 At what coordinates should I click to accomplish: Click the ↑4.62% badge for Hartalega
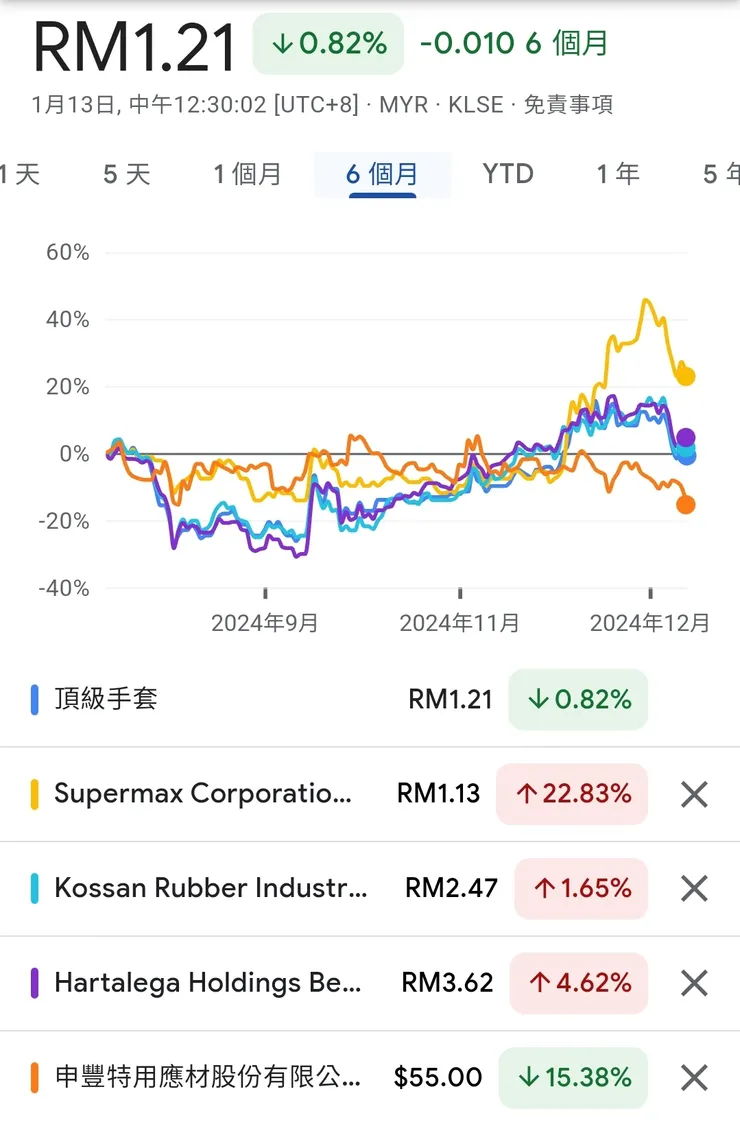point(578,983)
